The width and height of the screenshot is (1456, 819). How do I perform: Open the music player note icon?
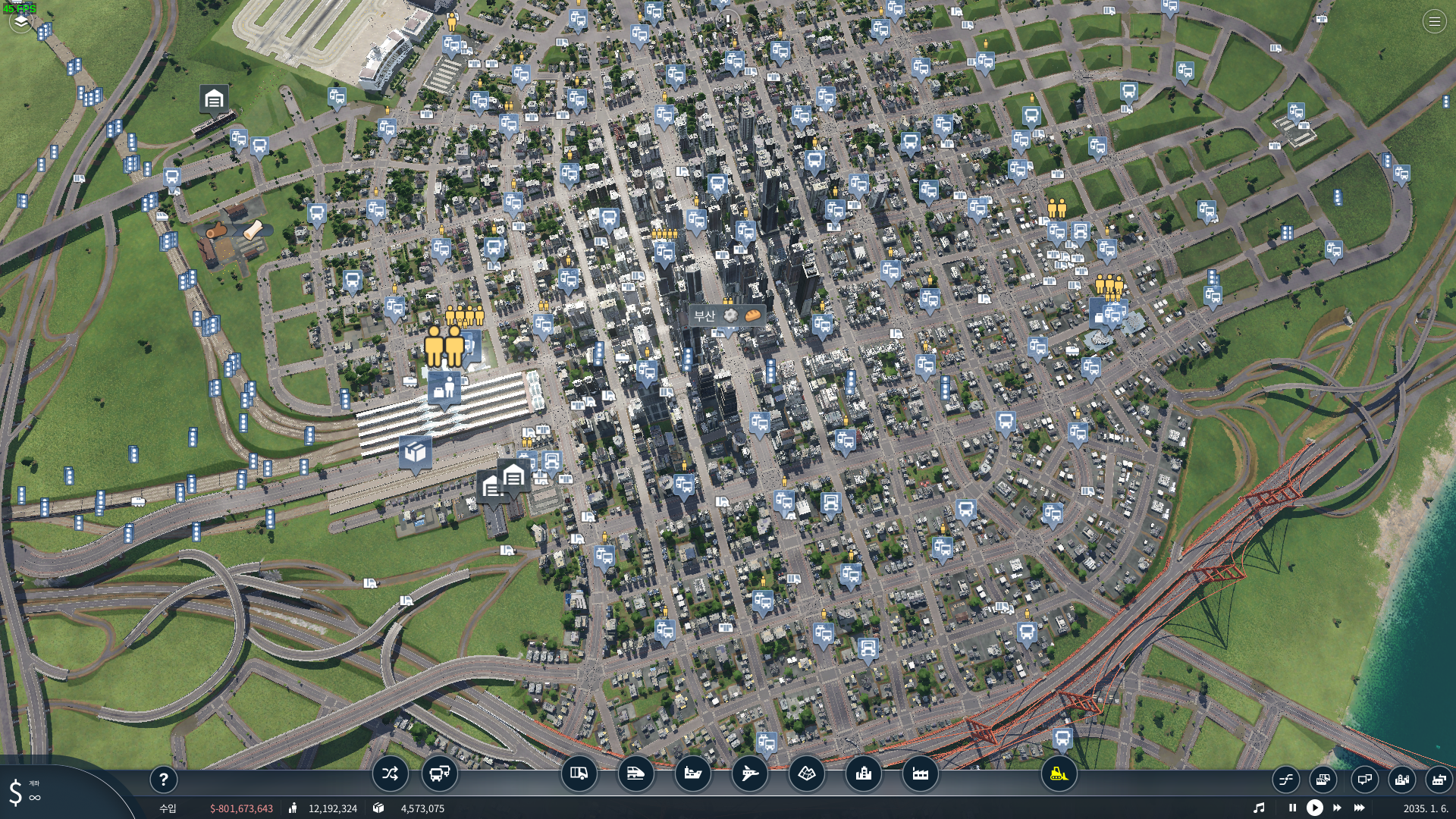coord(1259,808)
